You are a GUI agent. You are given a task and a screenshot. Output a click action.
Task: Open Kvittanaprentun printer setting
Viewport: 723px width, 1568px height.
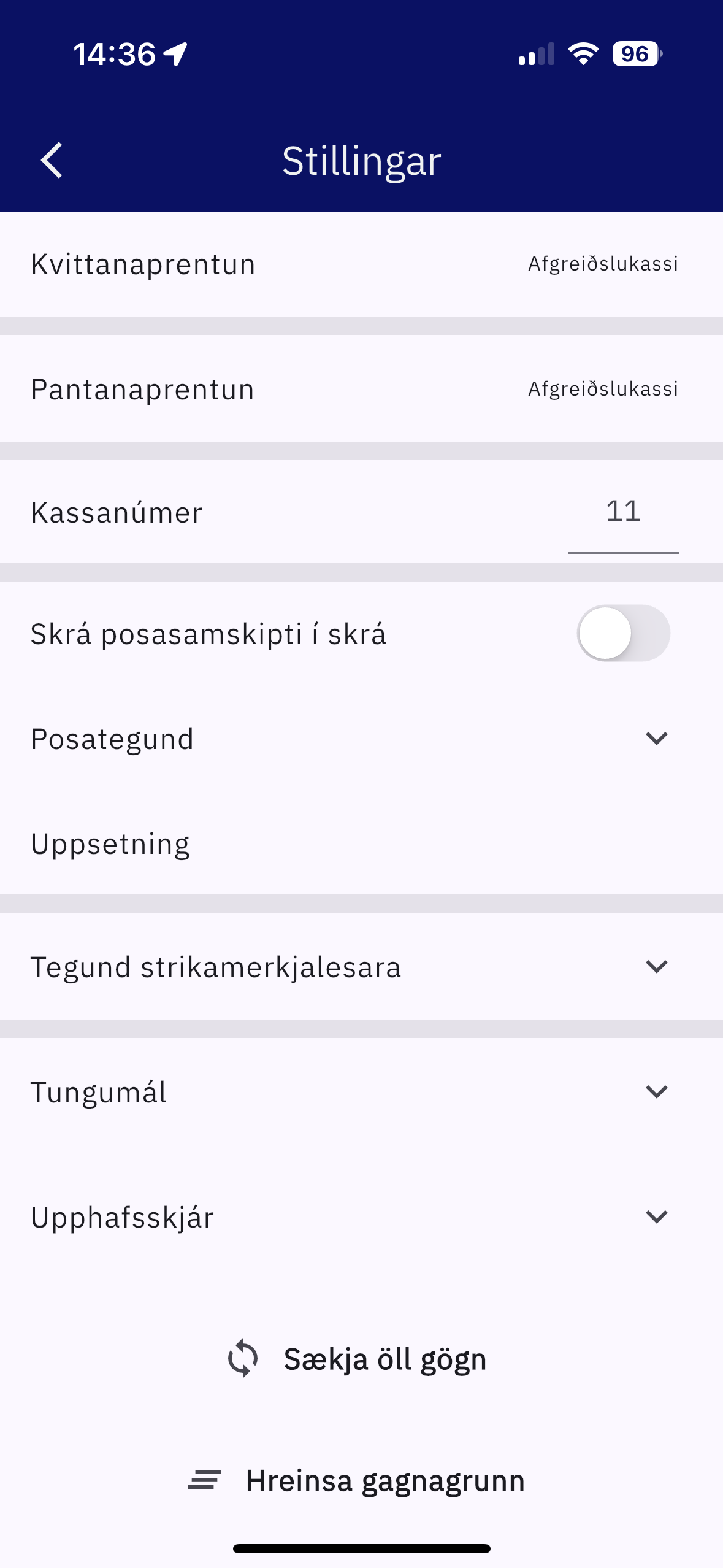click(x=361, y=264)
